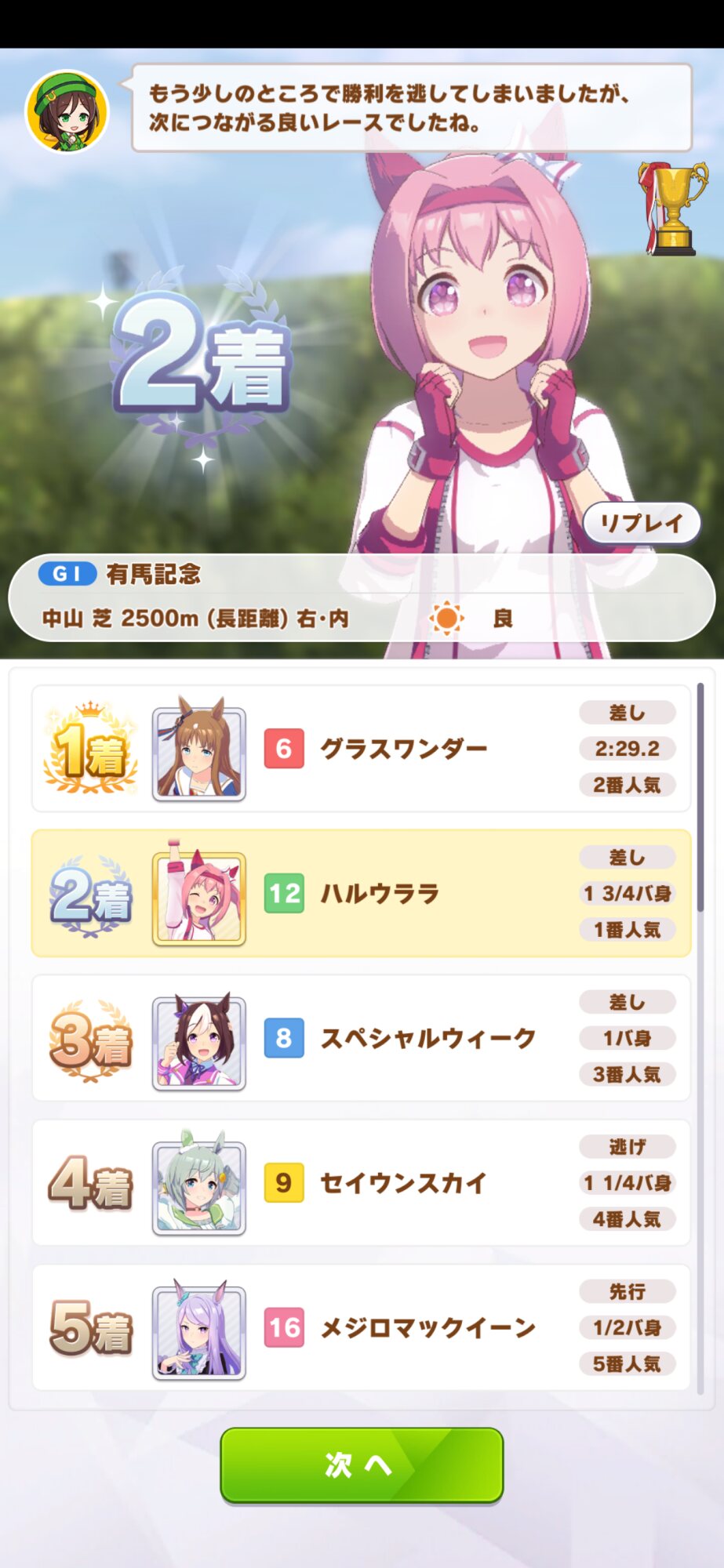Select メジロマックイーン's 5th place row

(361, 1327)
